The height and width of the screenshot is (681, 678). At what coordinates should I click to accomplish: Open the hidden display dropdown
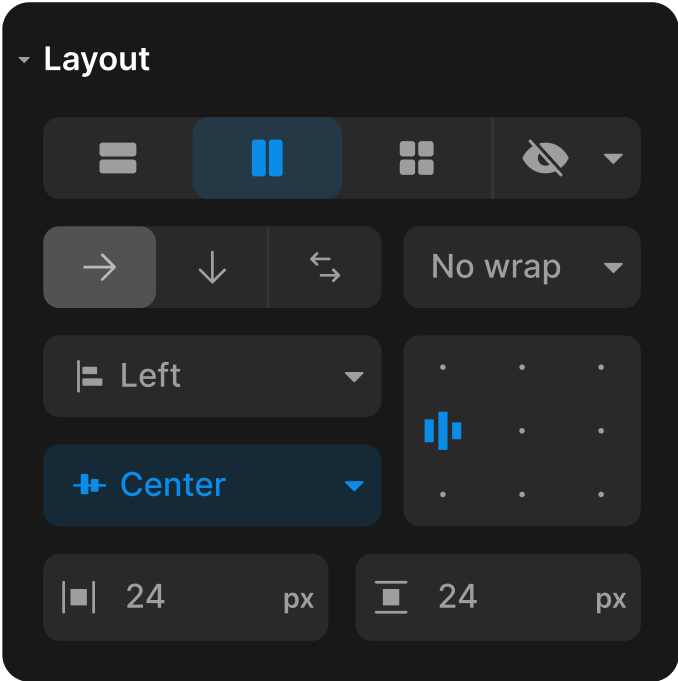(613, 158)
